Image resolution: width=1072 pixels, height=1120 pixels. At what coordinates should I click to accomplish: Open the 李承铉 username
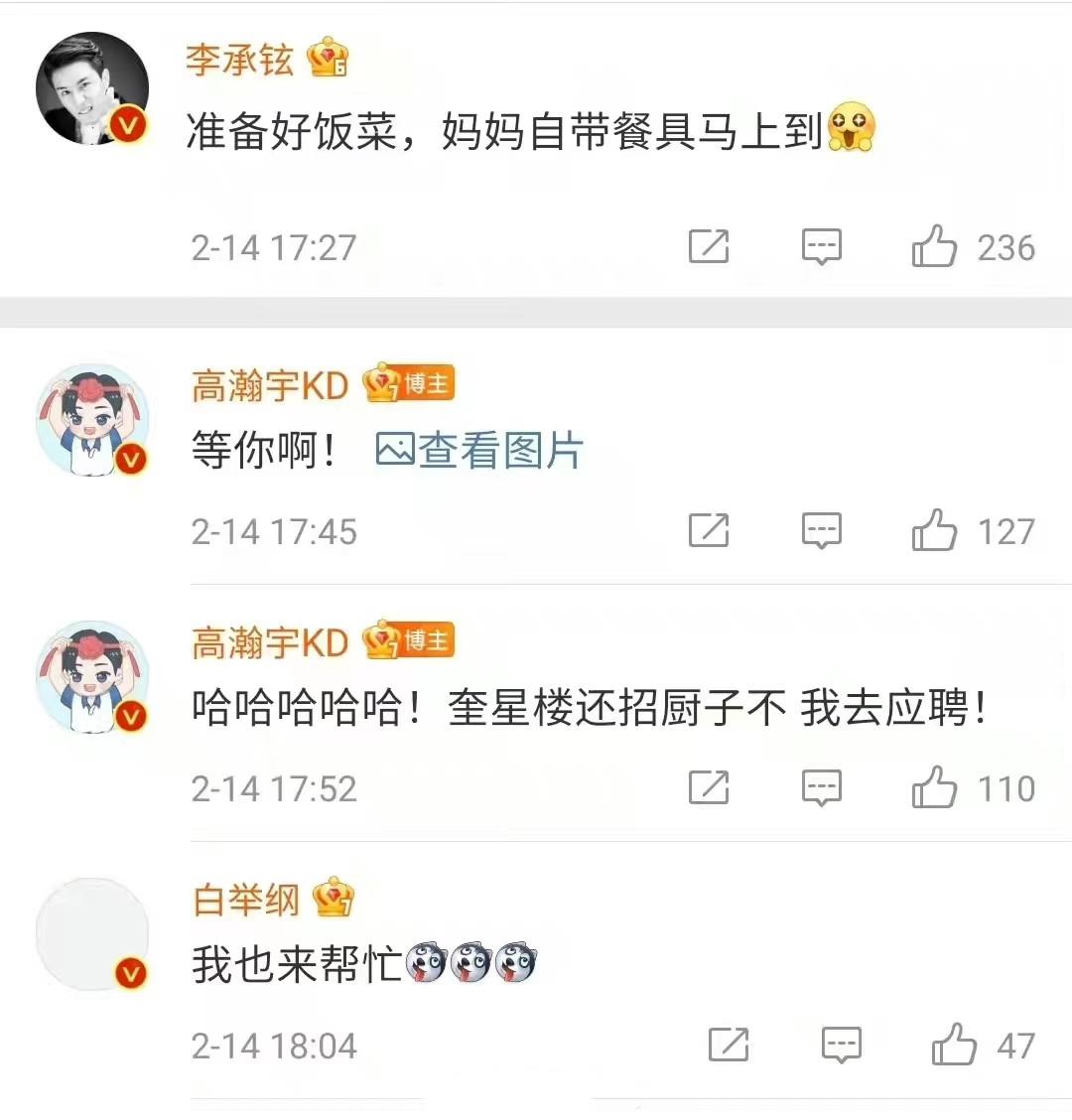(x=239, y=60)
